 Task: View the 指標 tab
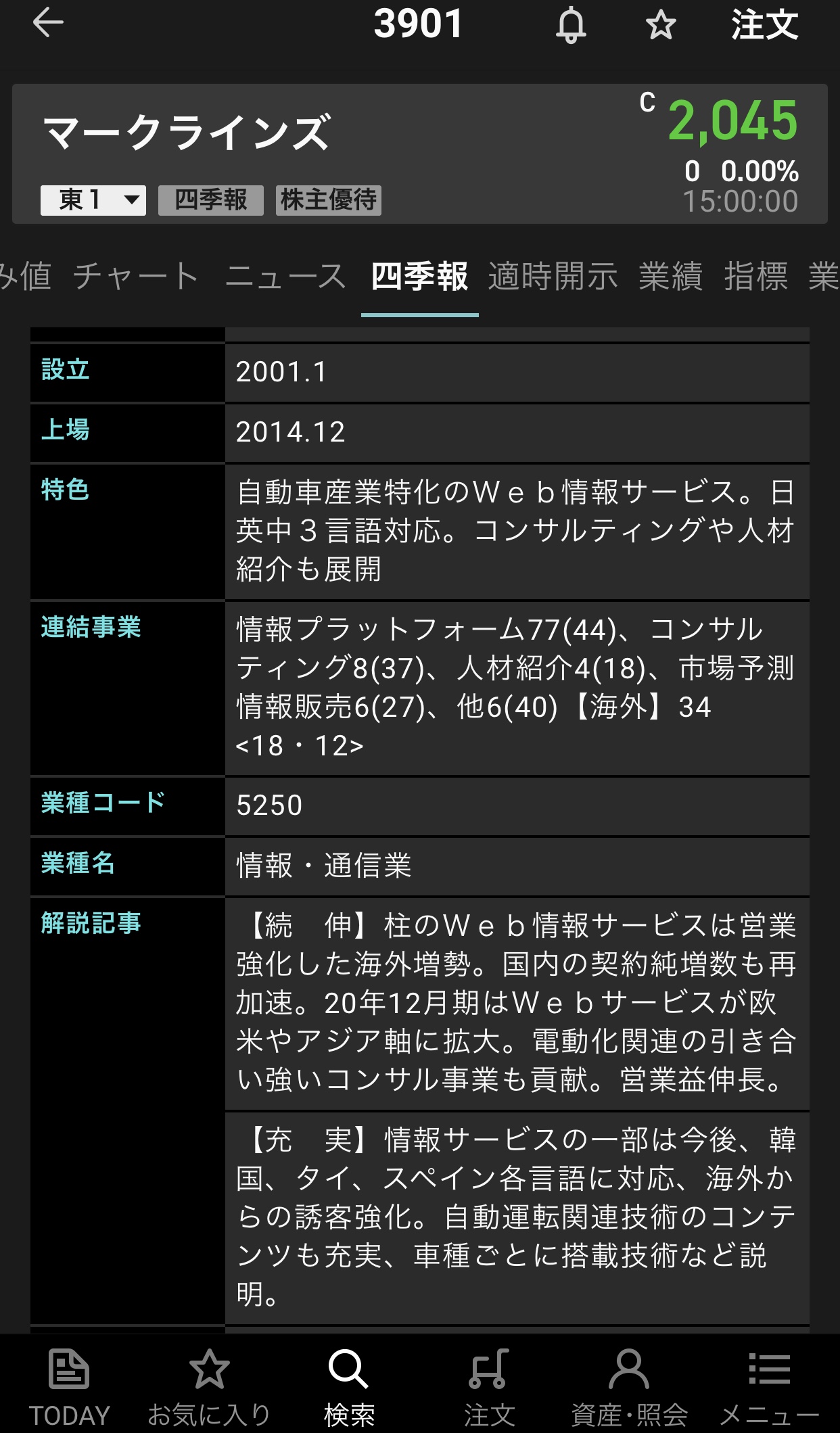[756, 277]
